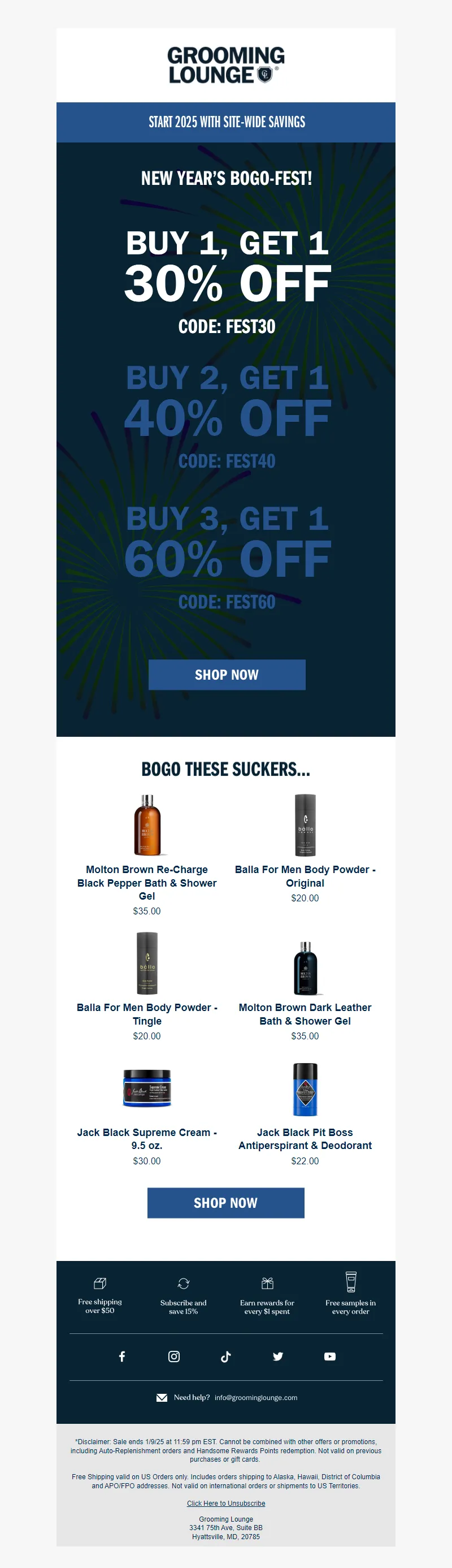
Task: Visit the Instagram profile icon
Action: [x=174, y=1356]
